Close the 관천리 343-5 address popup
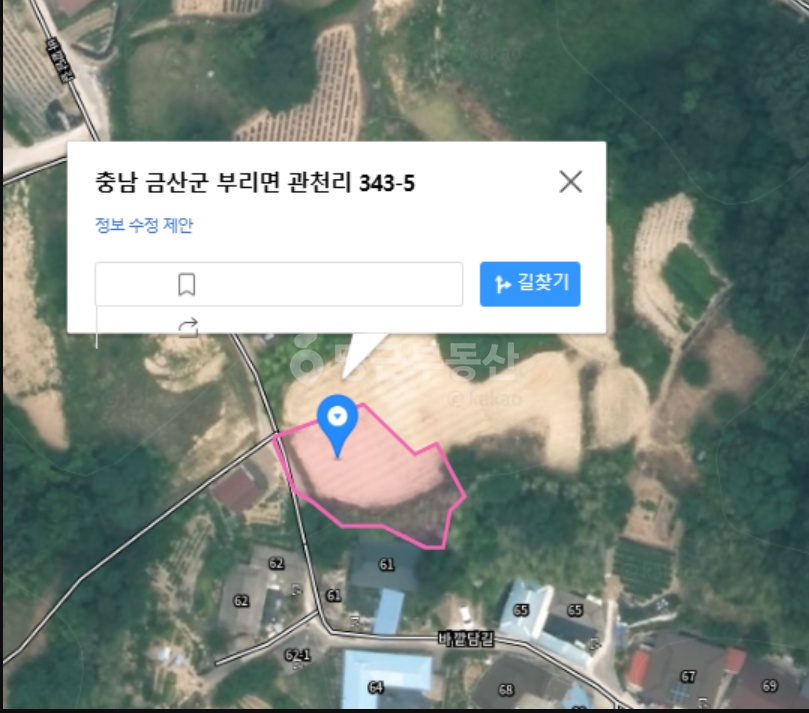The image size is (809, 713). tap(571, 182)
